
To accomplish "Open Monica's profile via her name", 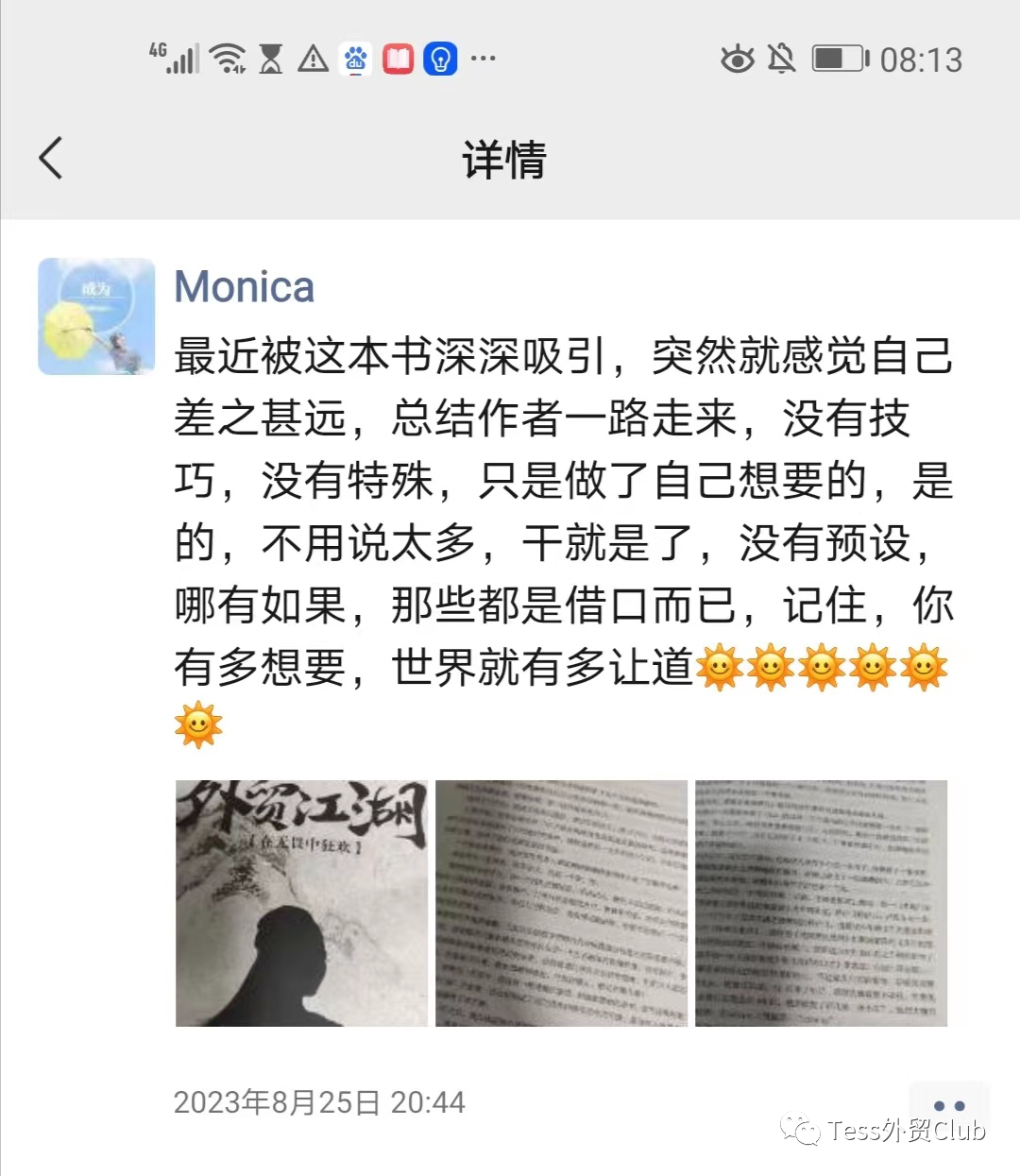I will pyautogui.click(x=244, y=287).
